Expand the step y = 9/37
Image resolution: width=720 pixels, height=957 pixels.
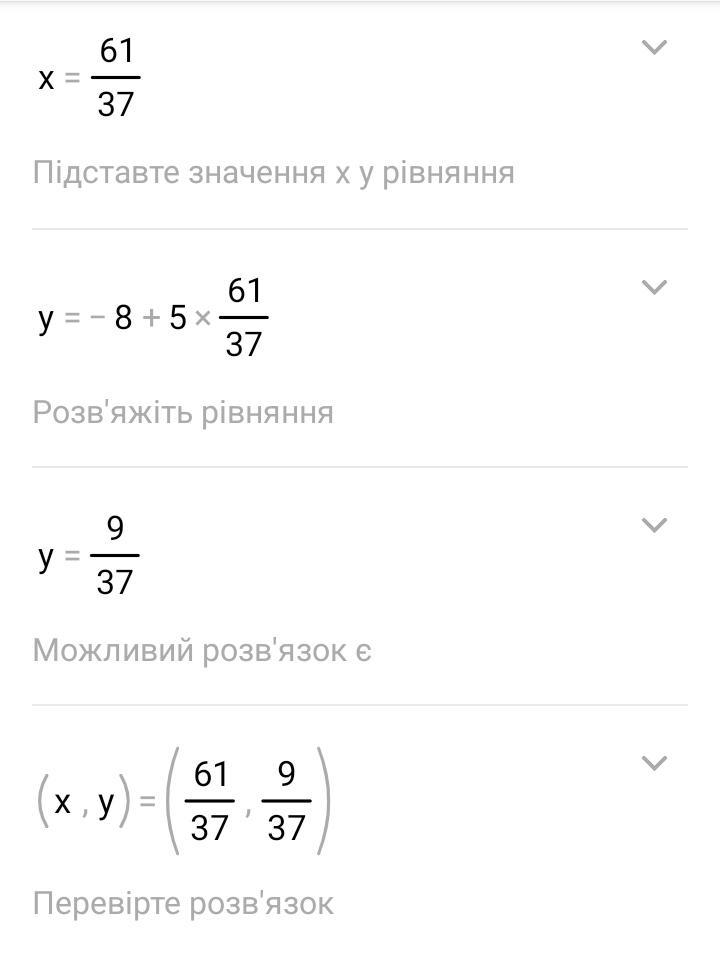click(x=653, y=525)
